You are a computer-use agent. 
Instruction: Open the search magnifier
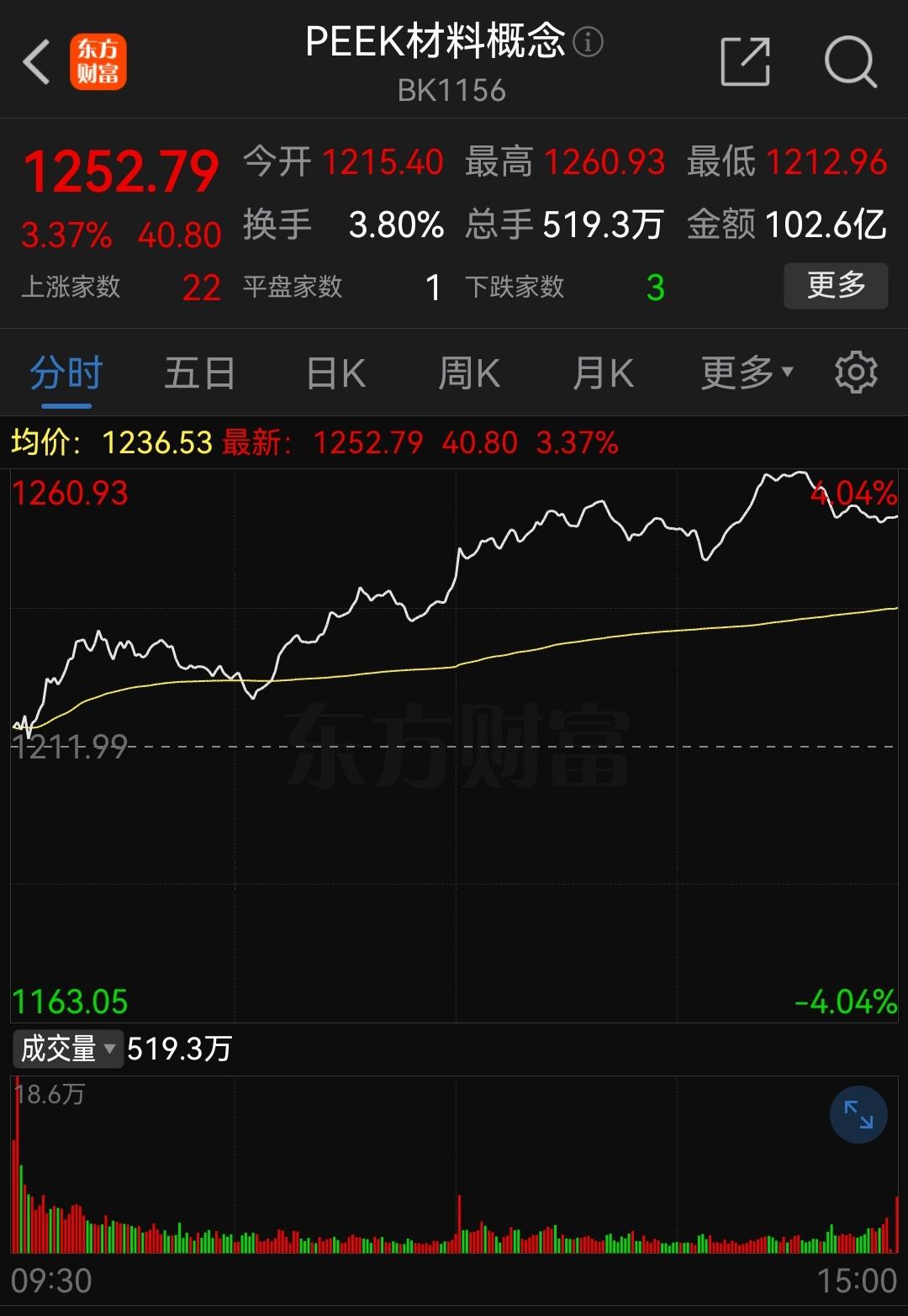850,61
